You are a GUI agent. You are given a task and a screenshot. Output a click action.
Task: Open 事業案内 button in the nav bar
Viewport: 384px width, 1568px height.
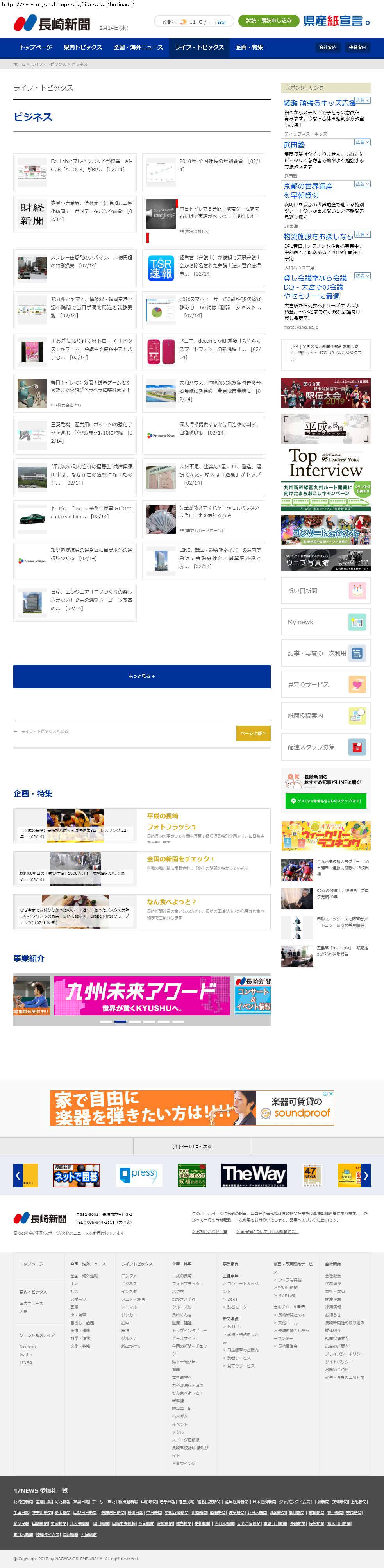click(x=357, y=47)
